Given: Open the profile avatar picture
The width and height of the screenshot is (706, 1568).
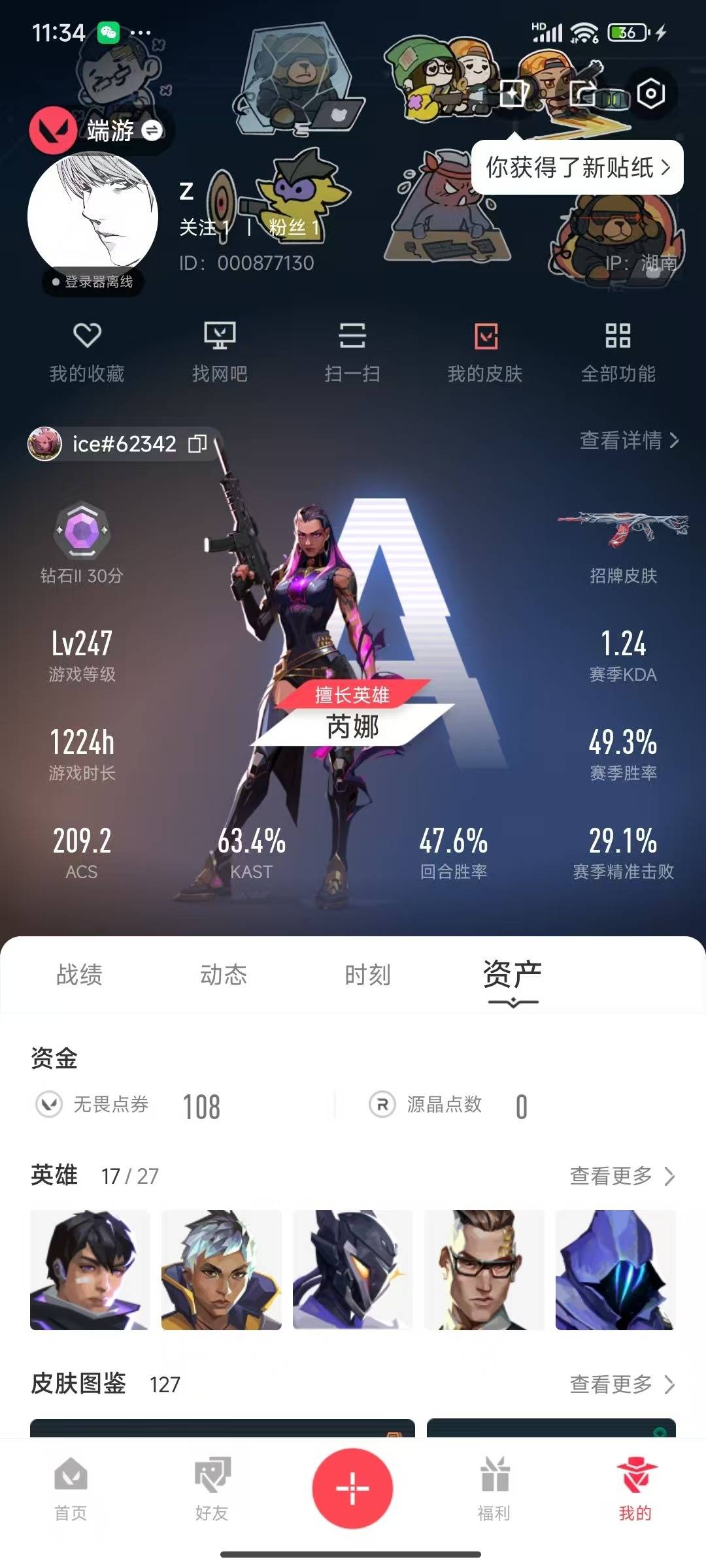Looking at the screenshot, I should click(93, 217).
